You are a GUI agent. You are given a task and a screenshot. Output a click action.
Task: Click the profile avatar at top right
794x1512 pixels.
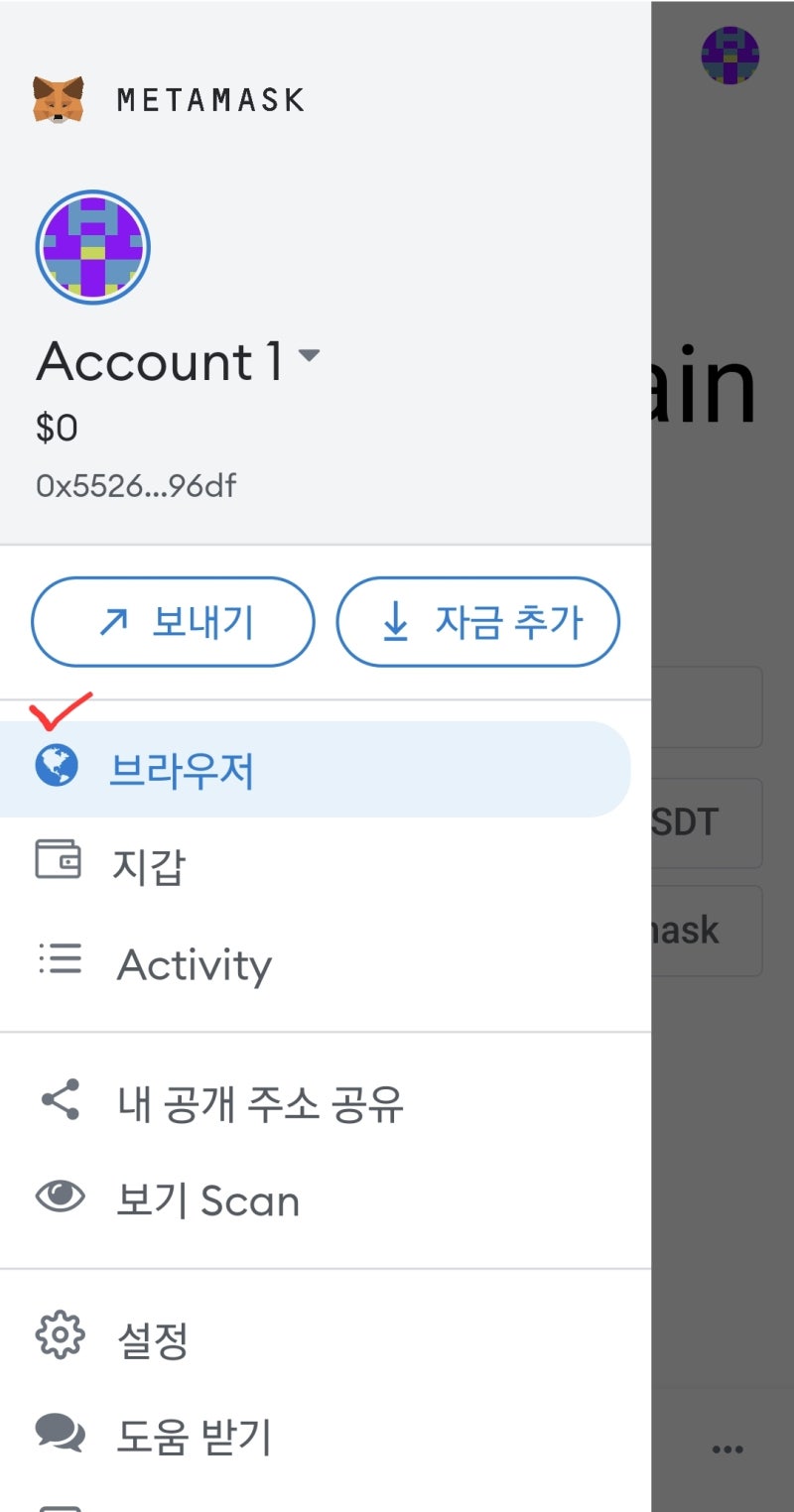tap(730, 57)
